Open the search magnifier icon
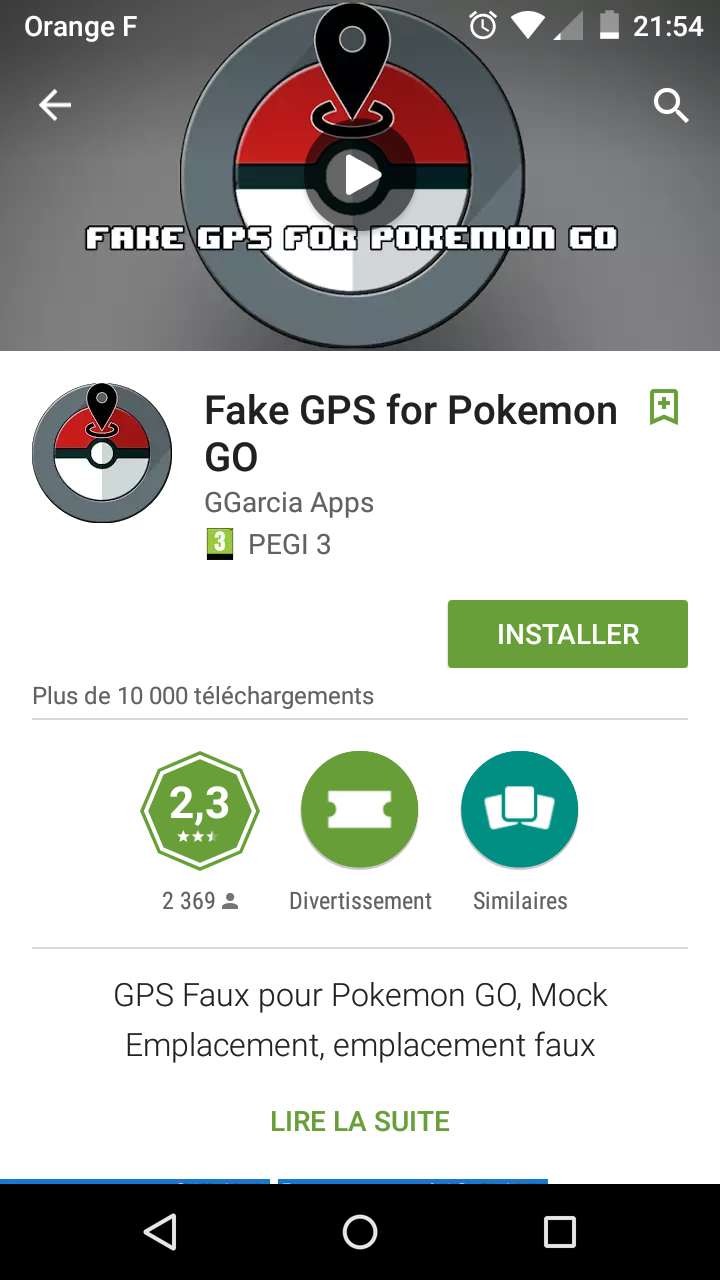The width and height of the screenshot is (720, 1280). pyautogui.click(x=671, y=105)
